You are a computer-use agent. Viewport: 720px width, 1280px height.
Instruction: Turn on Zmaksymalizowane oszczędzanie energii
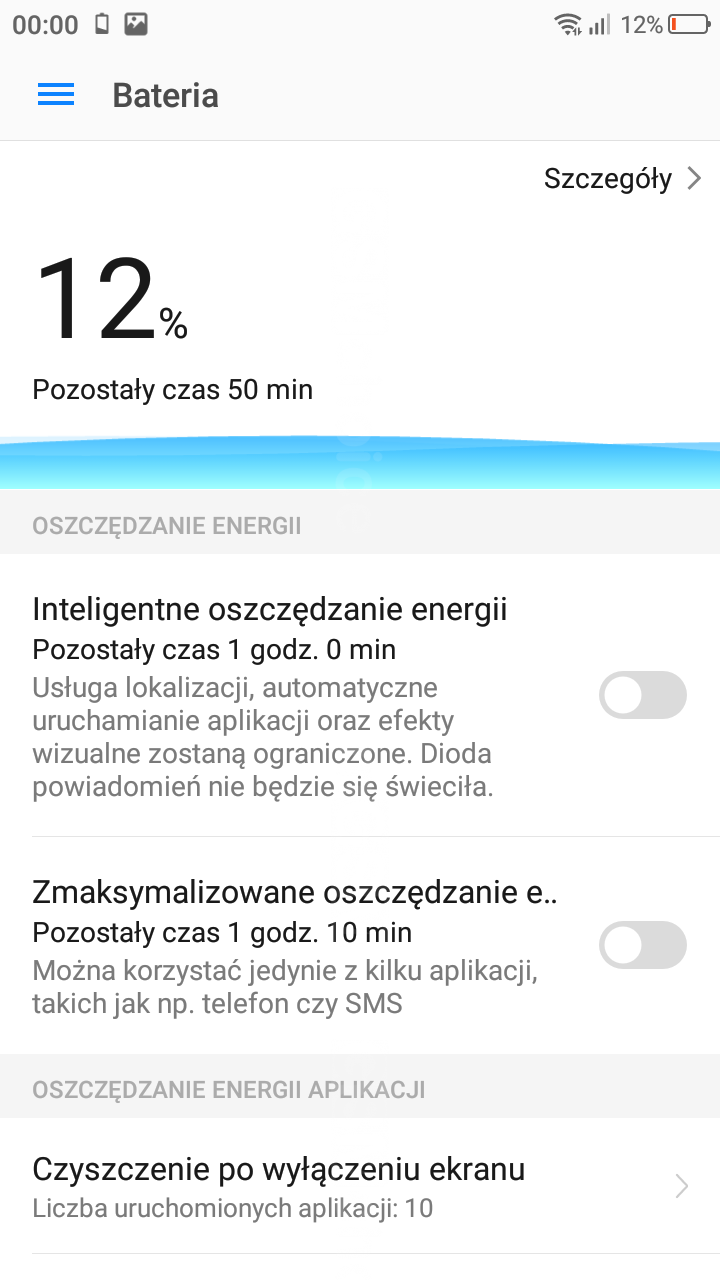[642, 945]
